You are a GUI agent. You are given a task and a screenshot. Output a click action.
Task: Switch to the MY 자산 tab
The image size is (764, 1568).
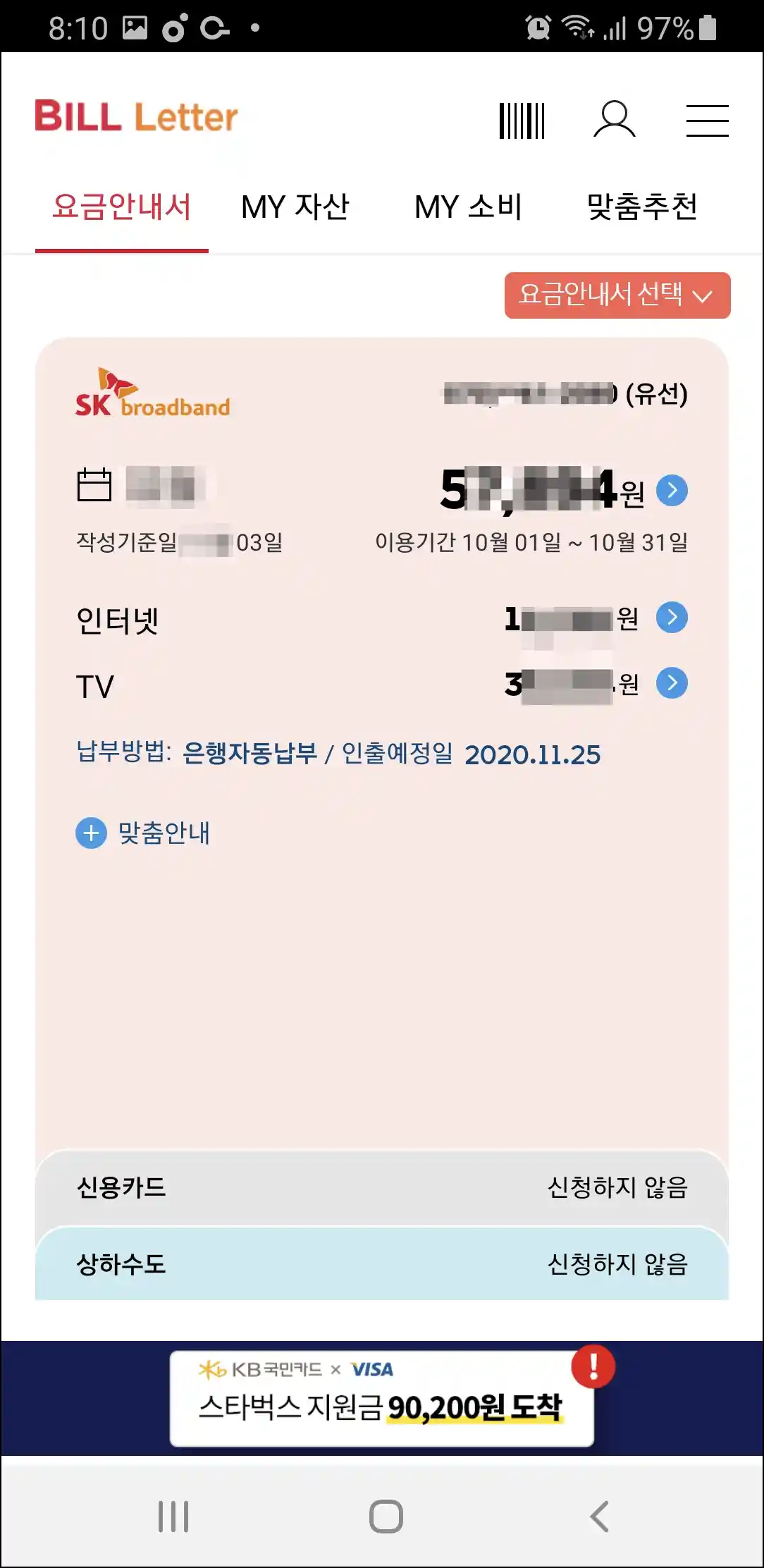[x=295, y=207]
